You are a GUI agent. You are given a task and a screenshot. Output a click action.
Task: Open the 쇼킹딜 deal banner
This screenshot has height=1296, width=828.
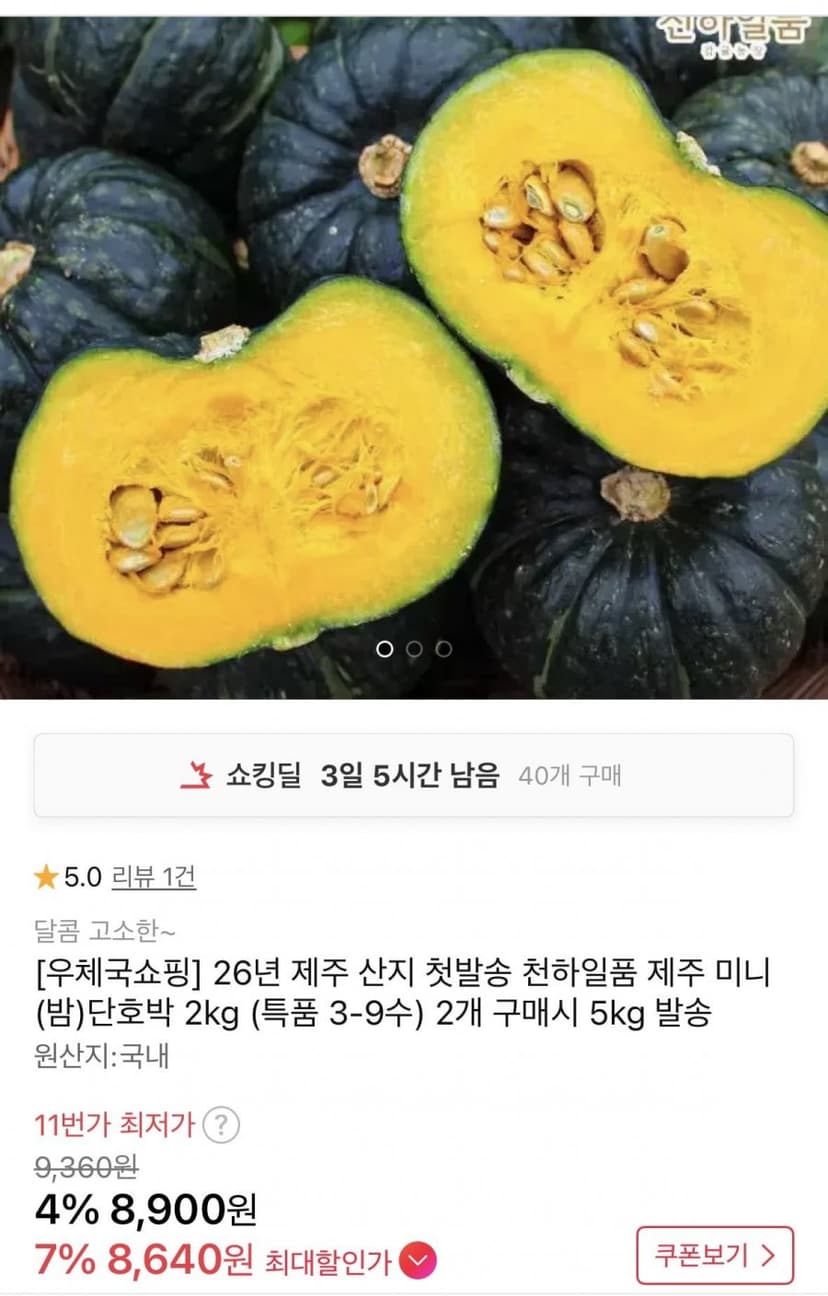click(414, 775)
